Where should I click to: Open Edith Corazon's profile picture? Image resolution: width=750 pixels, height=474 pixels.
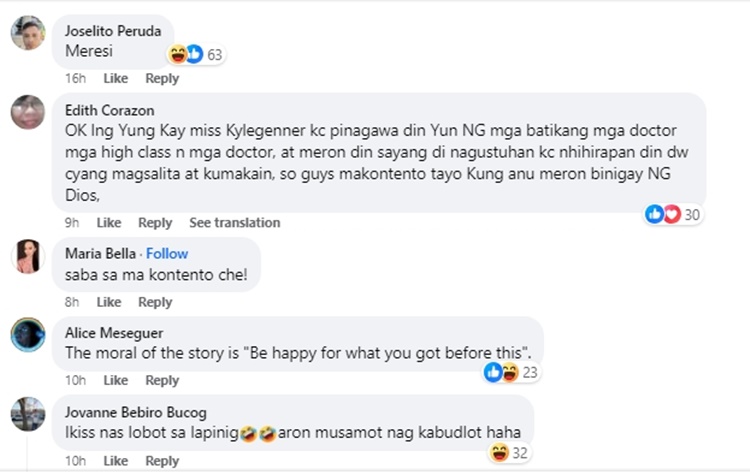28,112
